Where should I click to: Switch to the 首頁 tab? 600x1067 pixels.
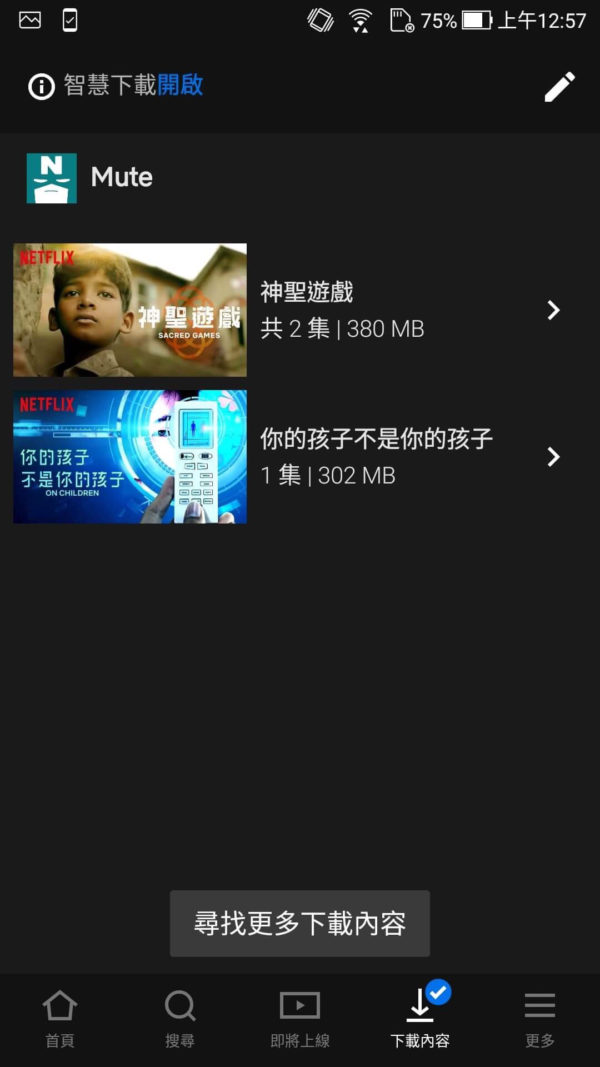point(60,1018)
